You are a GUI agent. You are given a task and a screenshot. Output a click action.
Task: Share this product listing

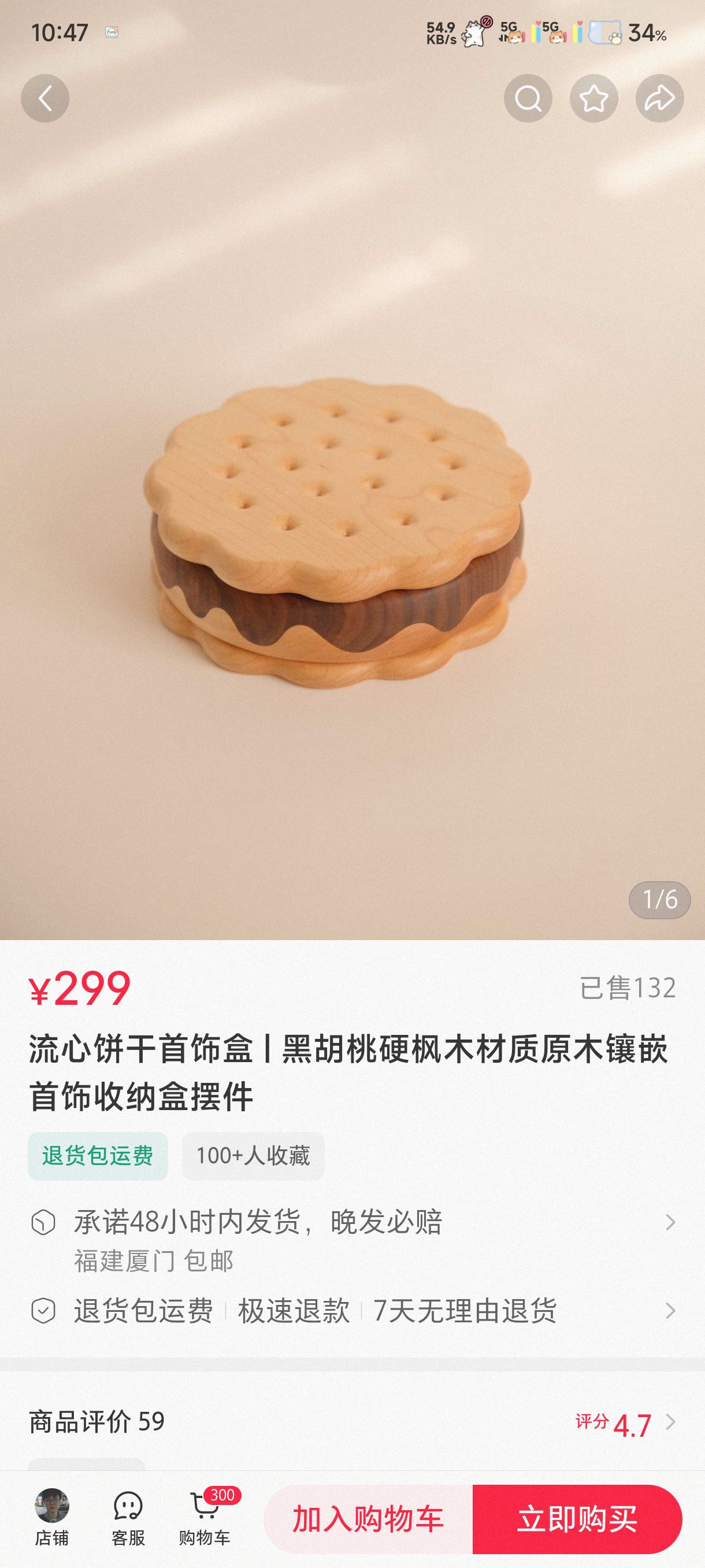pyautogui.click(x=659, y=98)
